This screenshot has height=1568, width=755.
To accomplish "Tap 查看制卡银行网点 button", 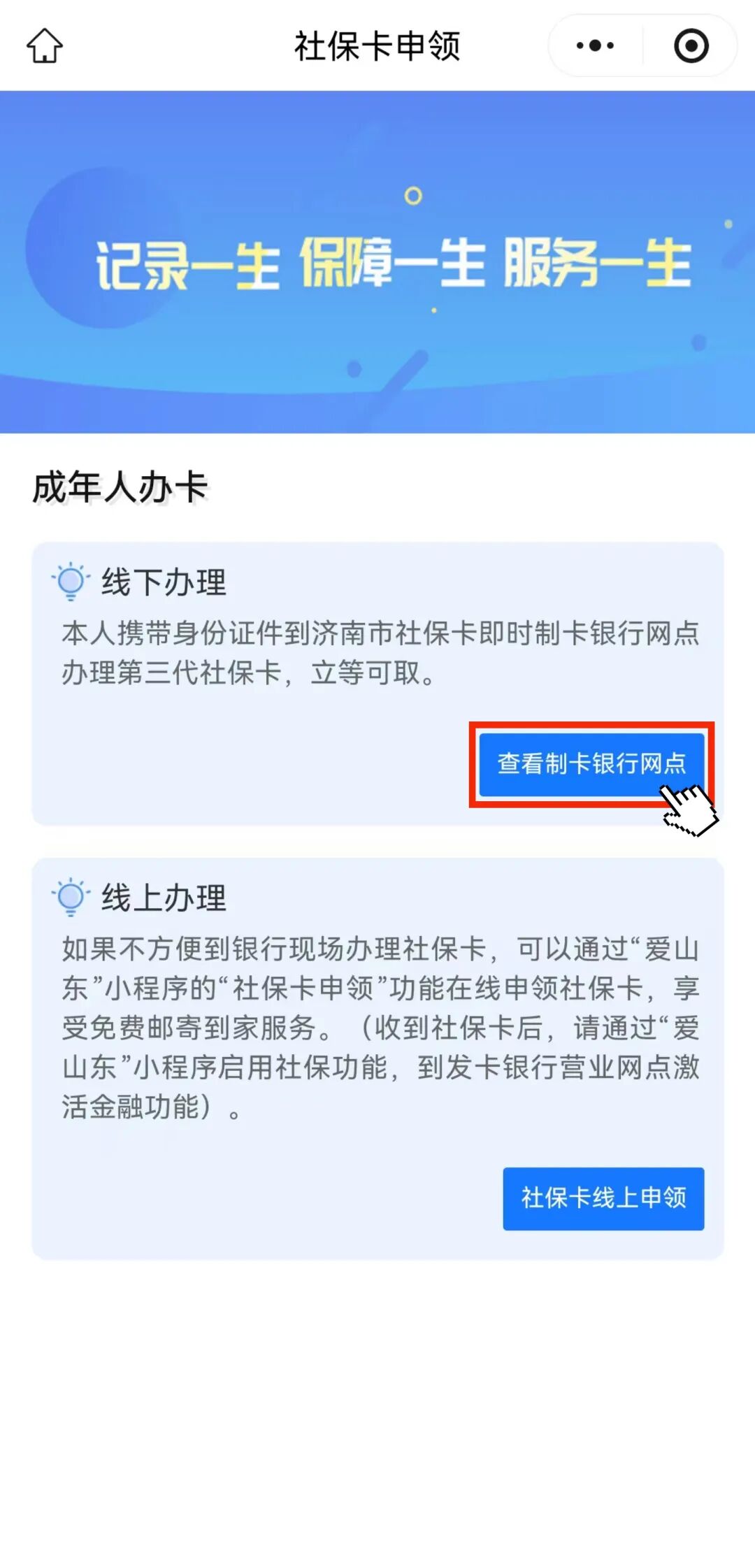I will tap(591, 763).
